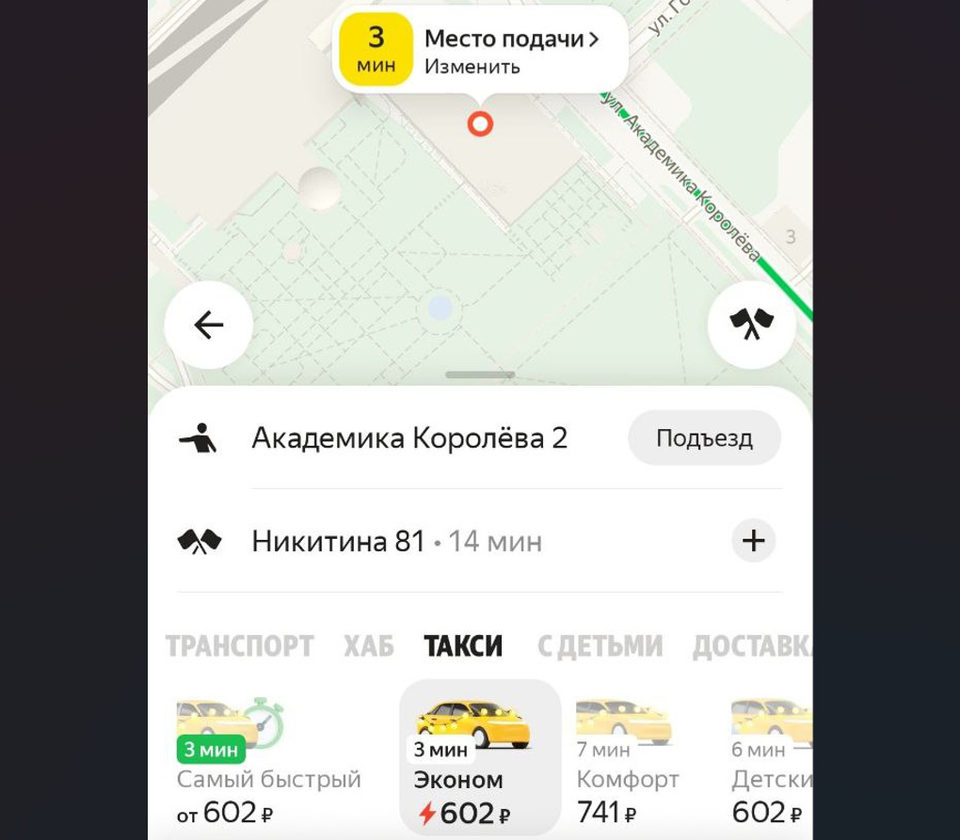The image size is (960, 840).
Task: Switch to the Хаб tab
Action: click(369, 646)
